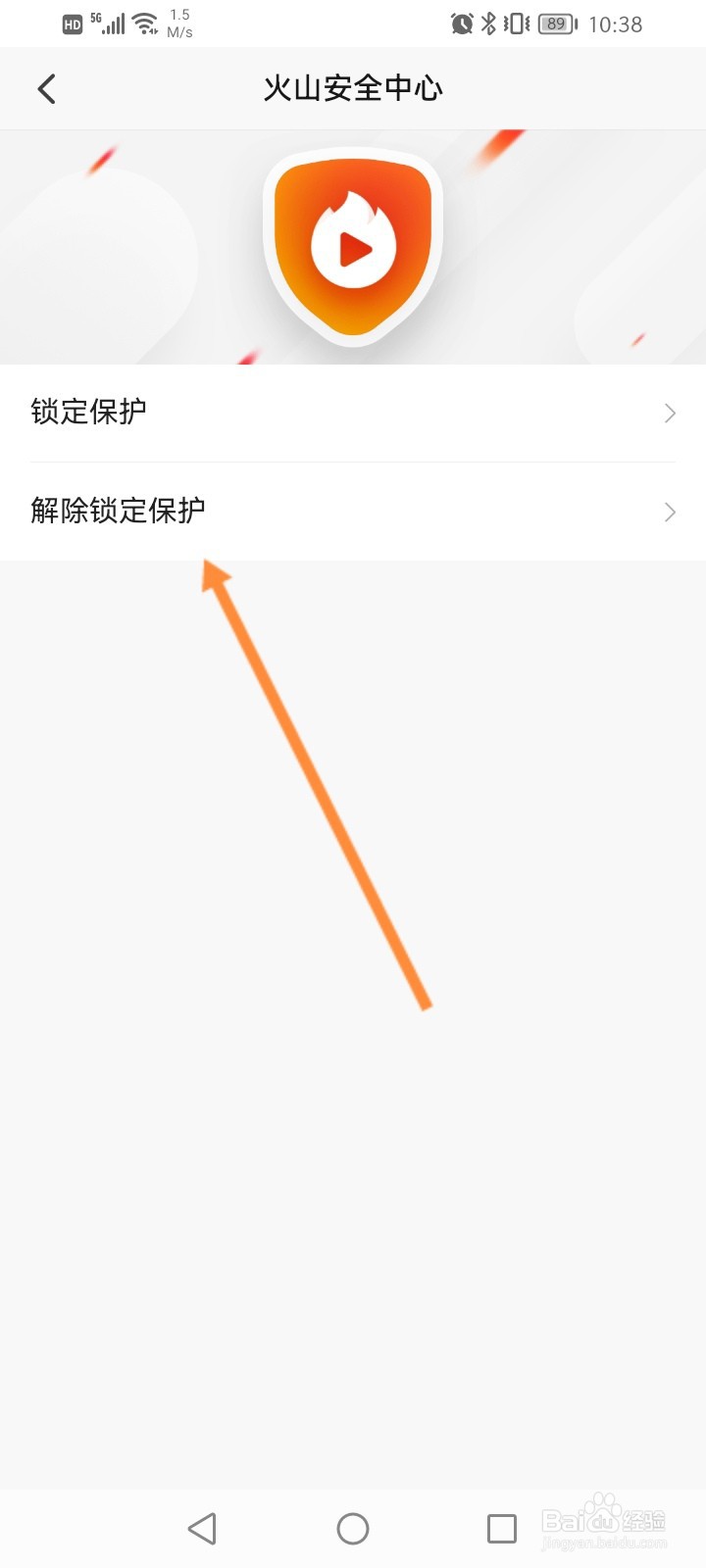Tap the back arrow in the title bar
The height and width of the screenshot is (1568, 706).
pos(46,88)
